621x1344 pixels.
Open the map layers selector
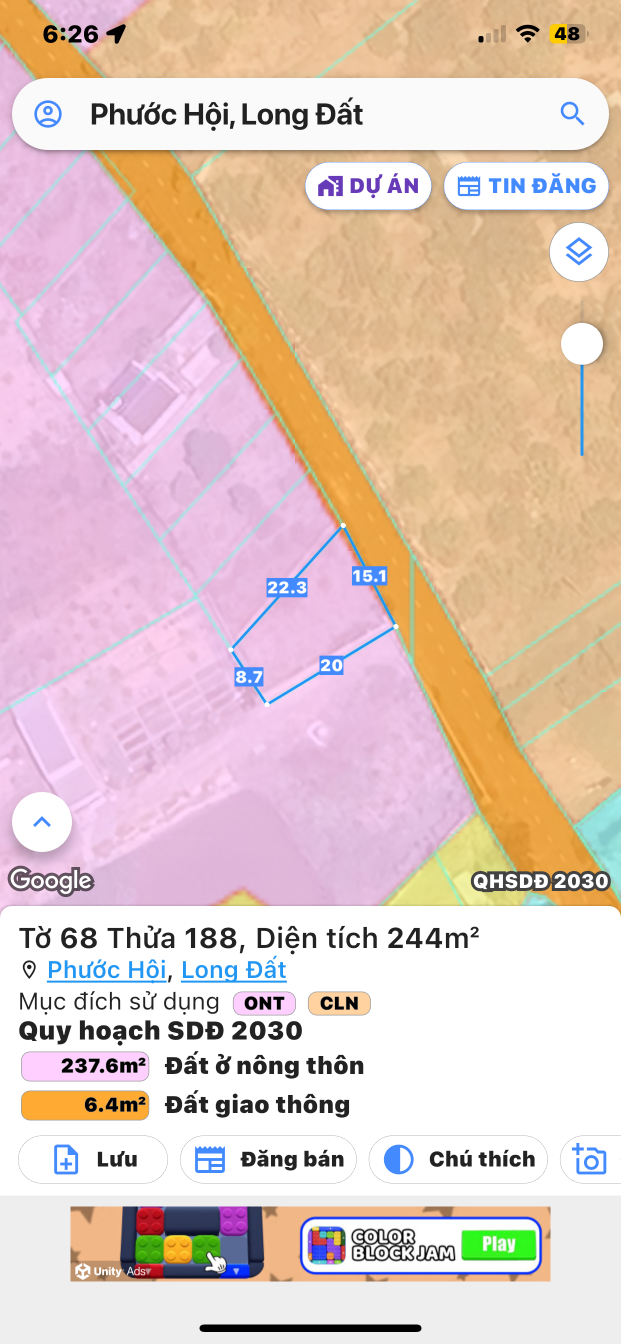(x=579, y=252)
